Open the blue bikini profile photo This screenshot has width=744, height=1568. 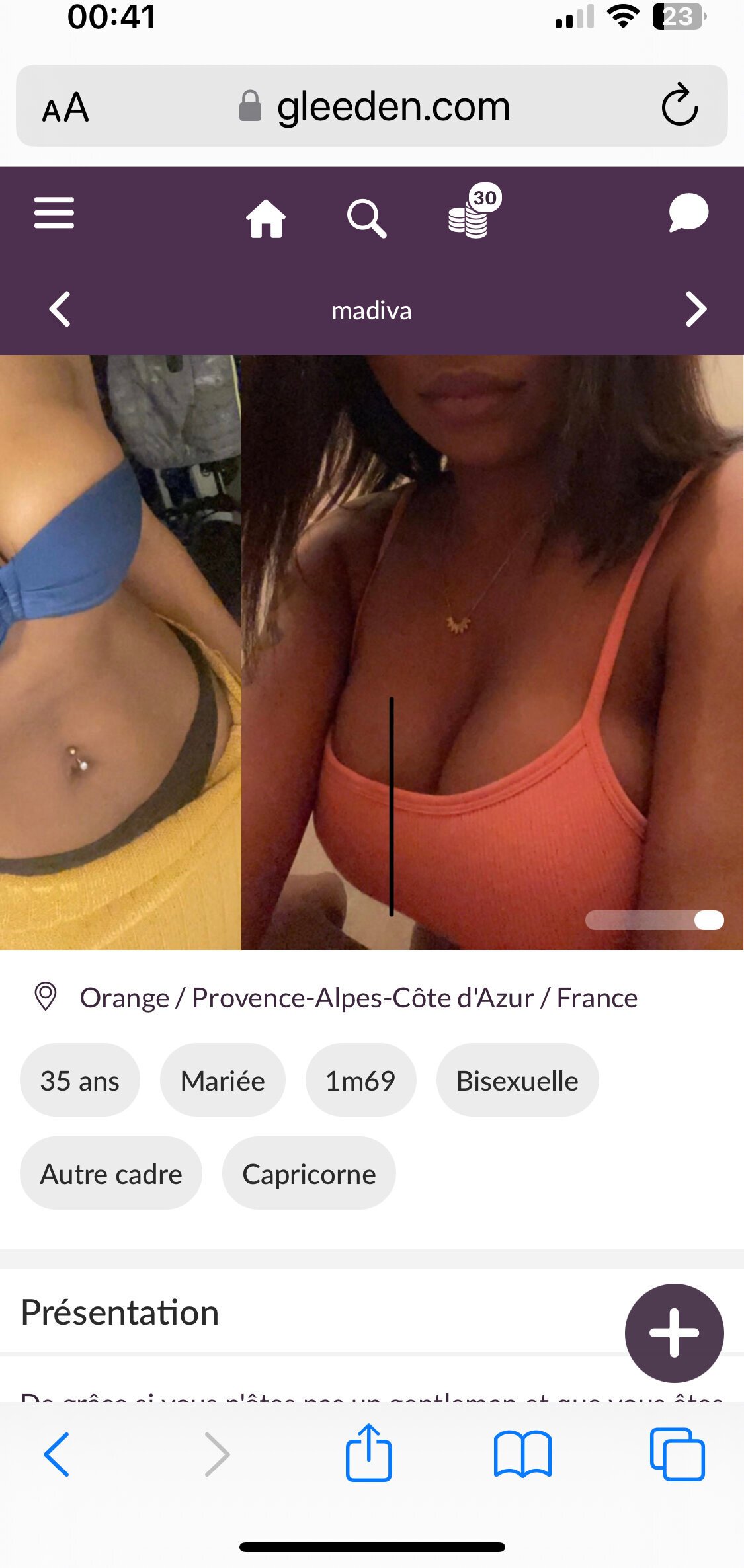120,652
